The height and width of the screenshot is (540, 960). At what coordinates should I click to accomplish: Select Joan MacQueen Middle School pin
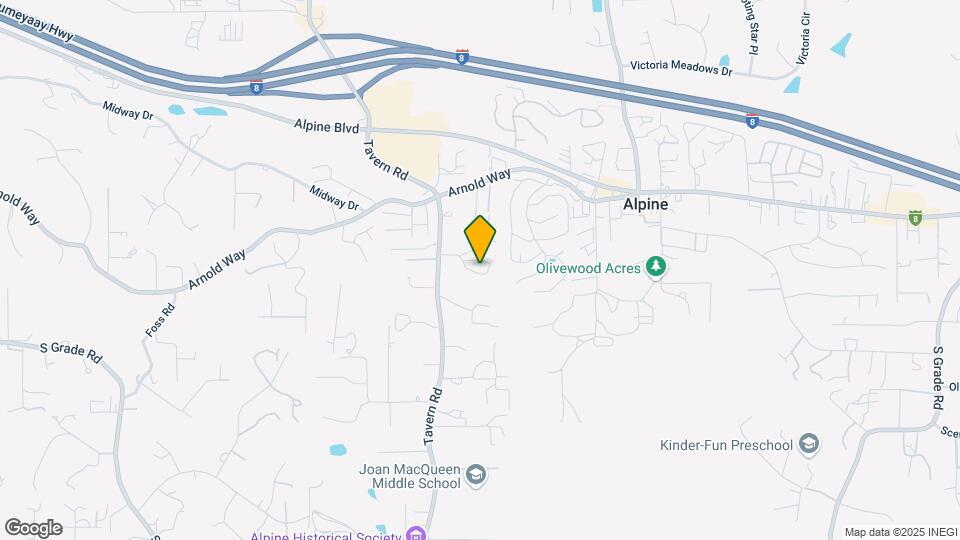476,474
